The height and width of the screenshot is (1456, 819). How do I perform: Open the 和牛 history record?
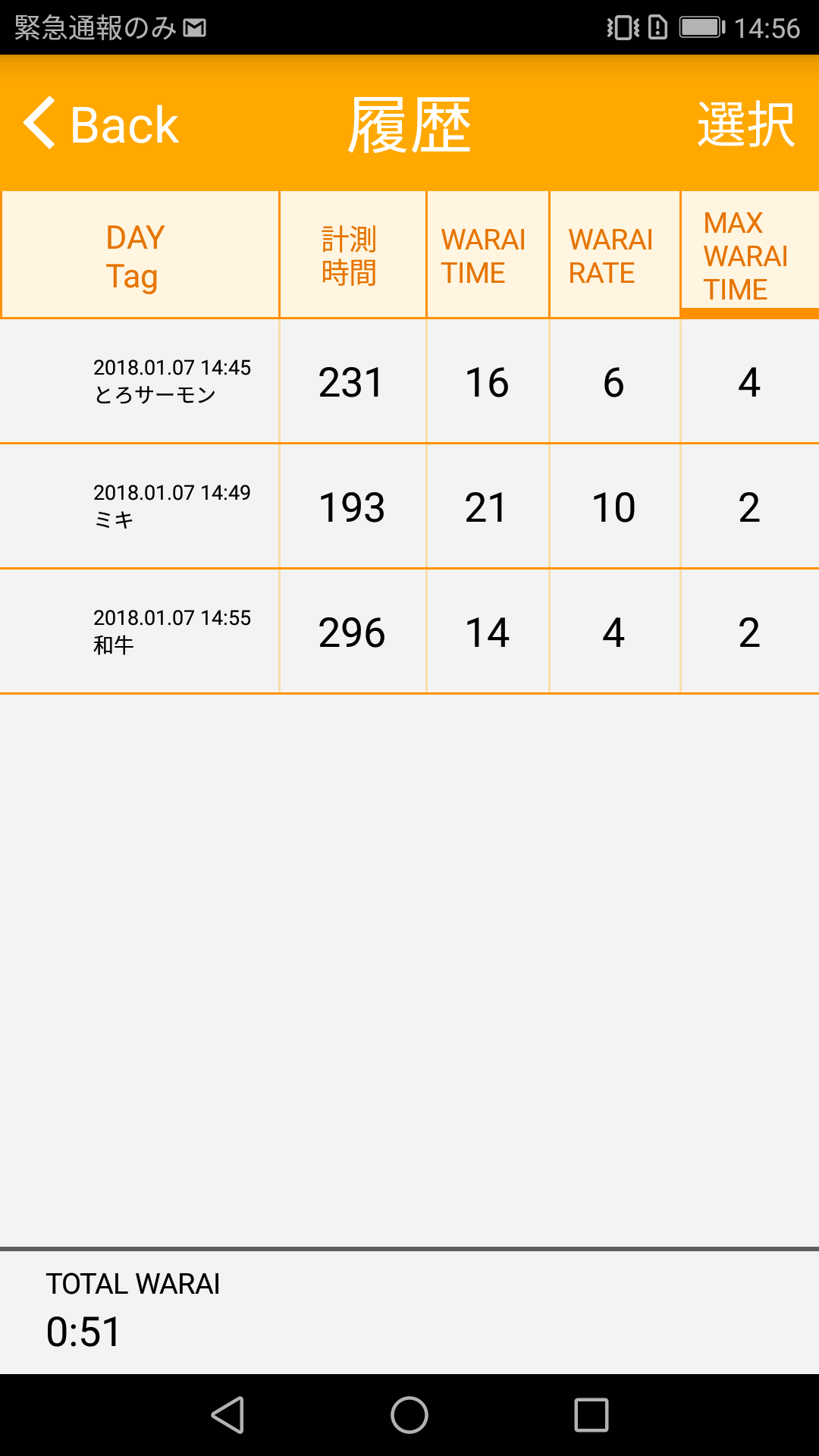pyautogui.click(x=409, y=632)
